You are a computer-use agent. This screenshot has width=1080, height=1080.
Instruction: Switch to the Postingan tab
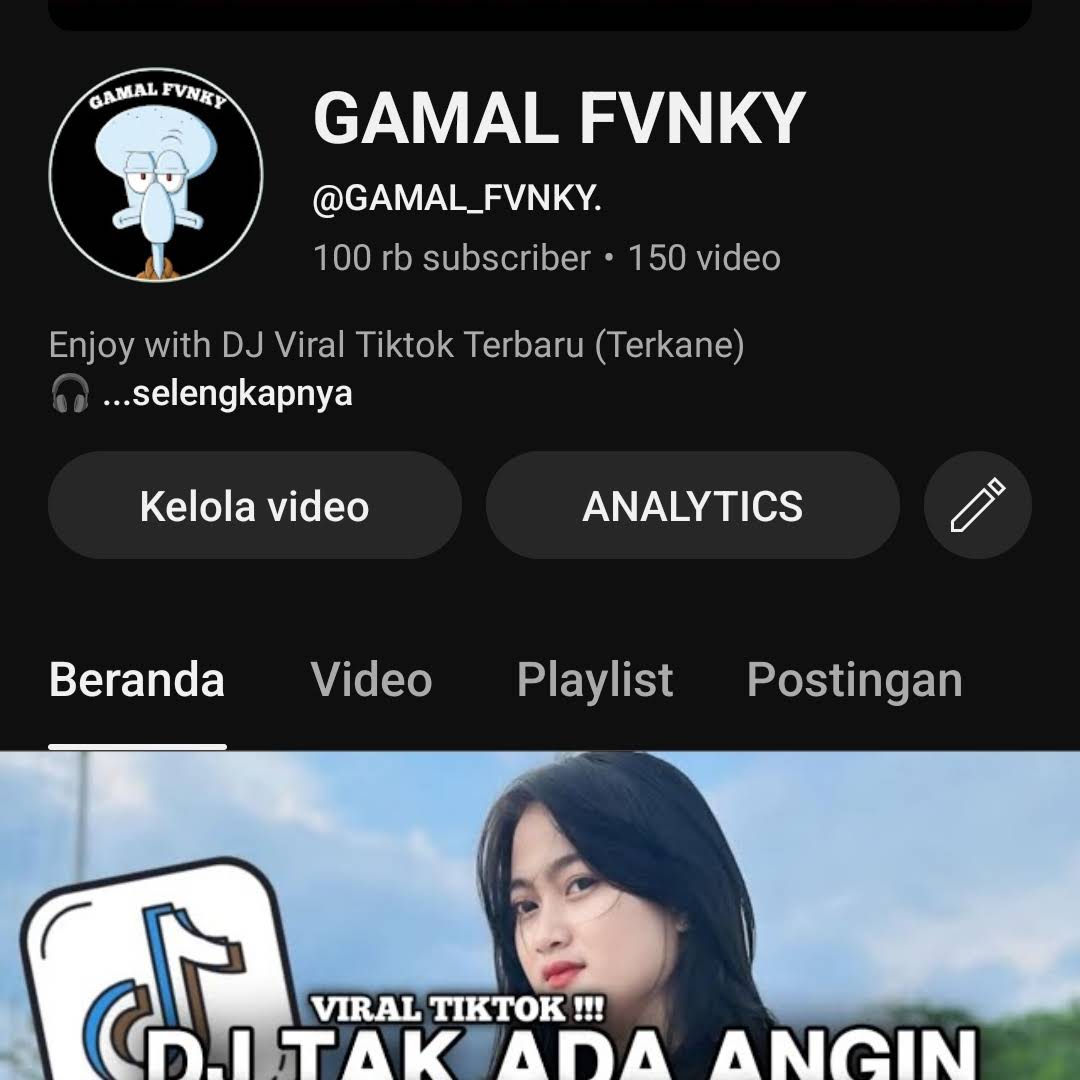[854, 680]
